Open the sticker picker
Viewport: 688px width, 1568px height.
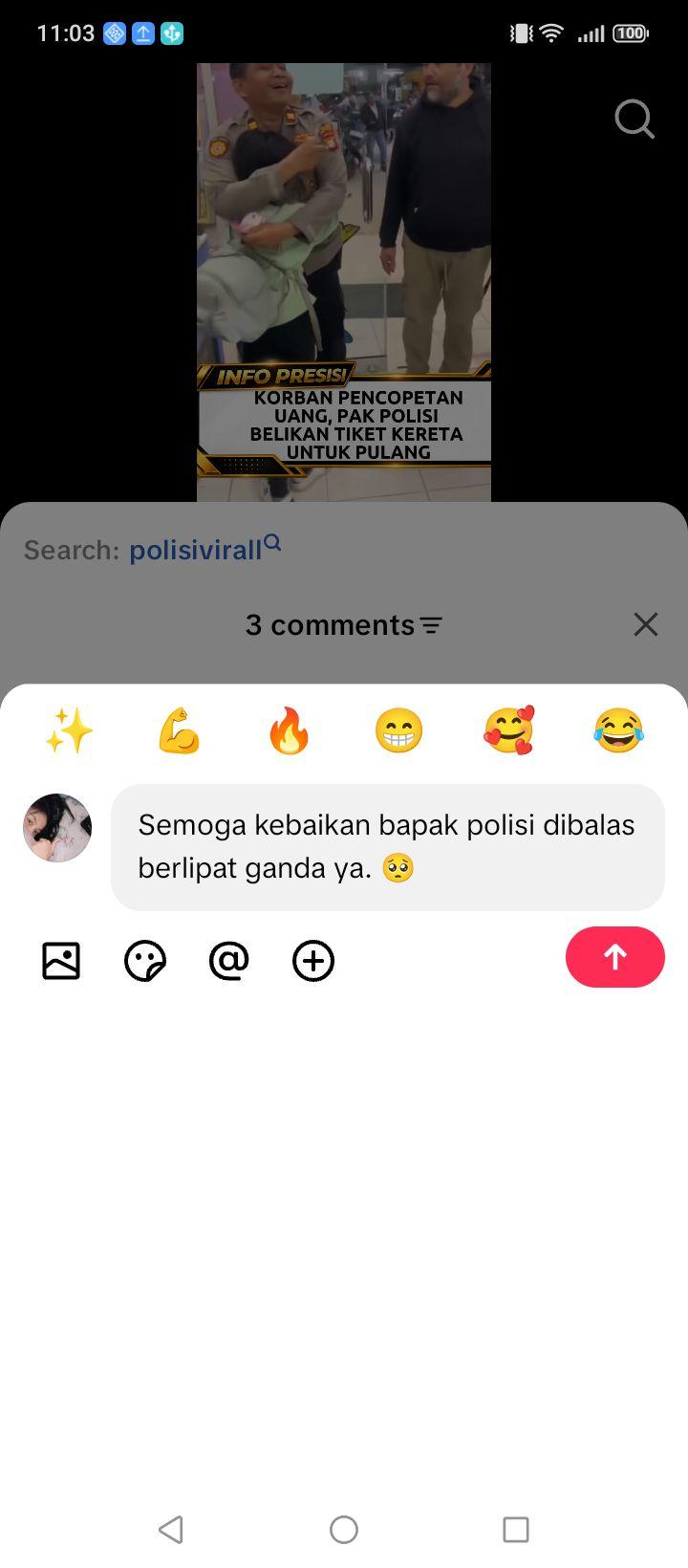(145, 961)
